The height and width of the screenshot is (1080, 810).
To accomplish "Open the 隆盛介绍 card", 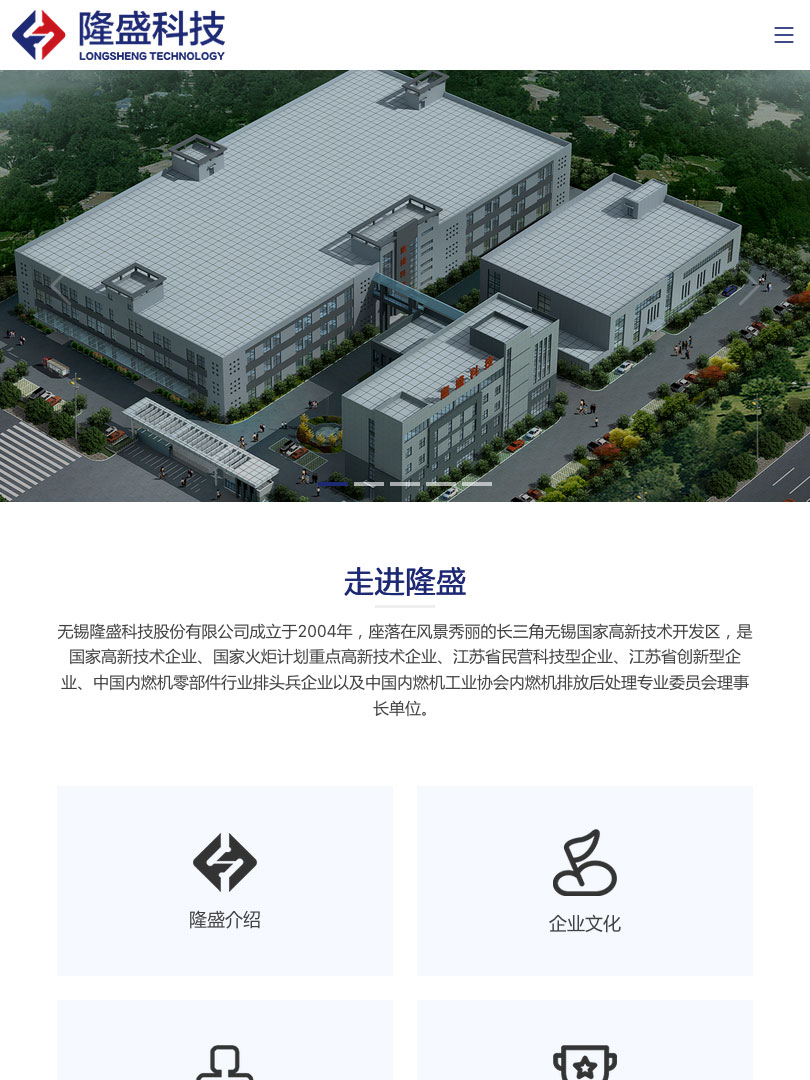I will point(225,880).
